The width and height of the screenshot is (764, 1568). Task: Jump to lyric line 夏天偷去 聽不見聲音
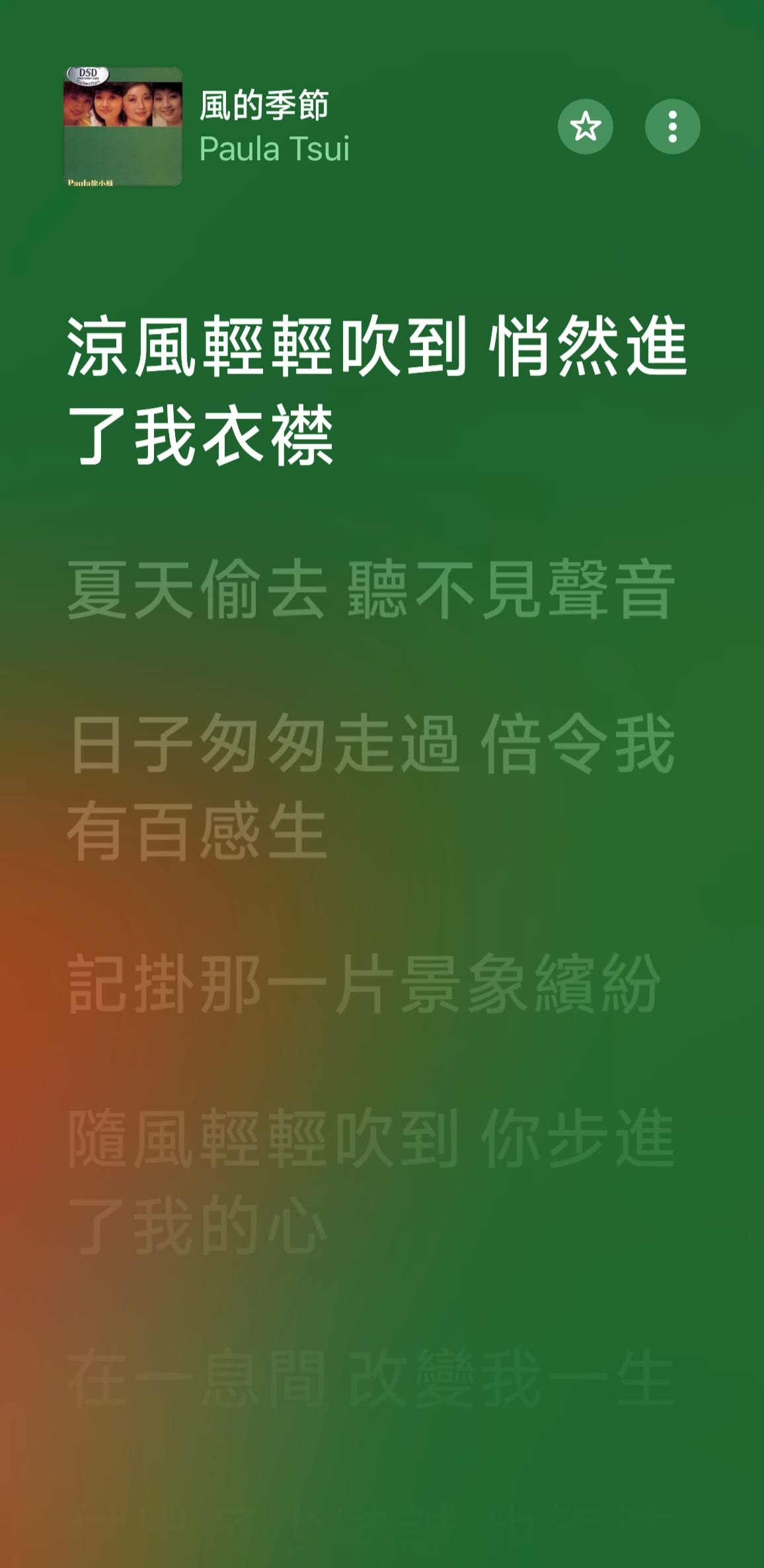[370, 589]
